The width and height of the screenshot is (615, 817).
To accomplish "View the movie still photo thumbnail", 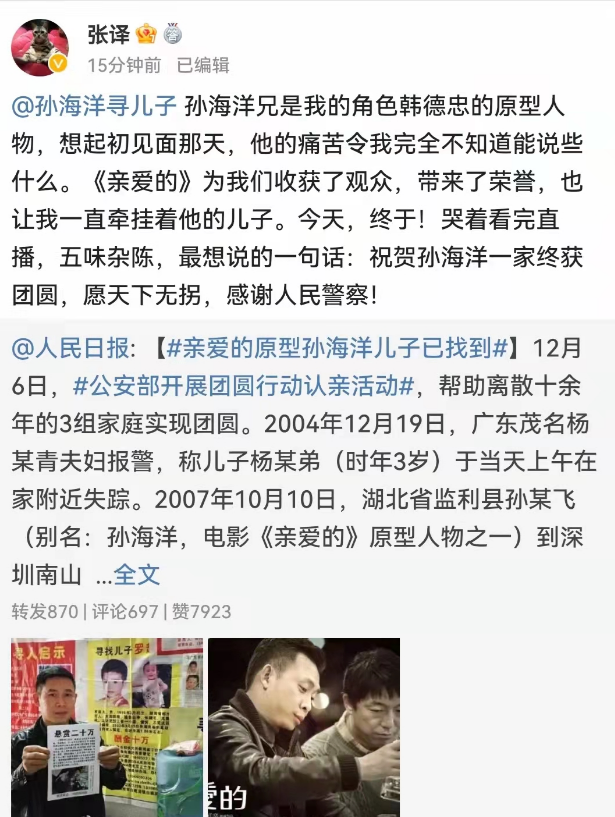I will tap(304, 727).
